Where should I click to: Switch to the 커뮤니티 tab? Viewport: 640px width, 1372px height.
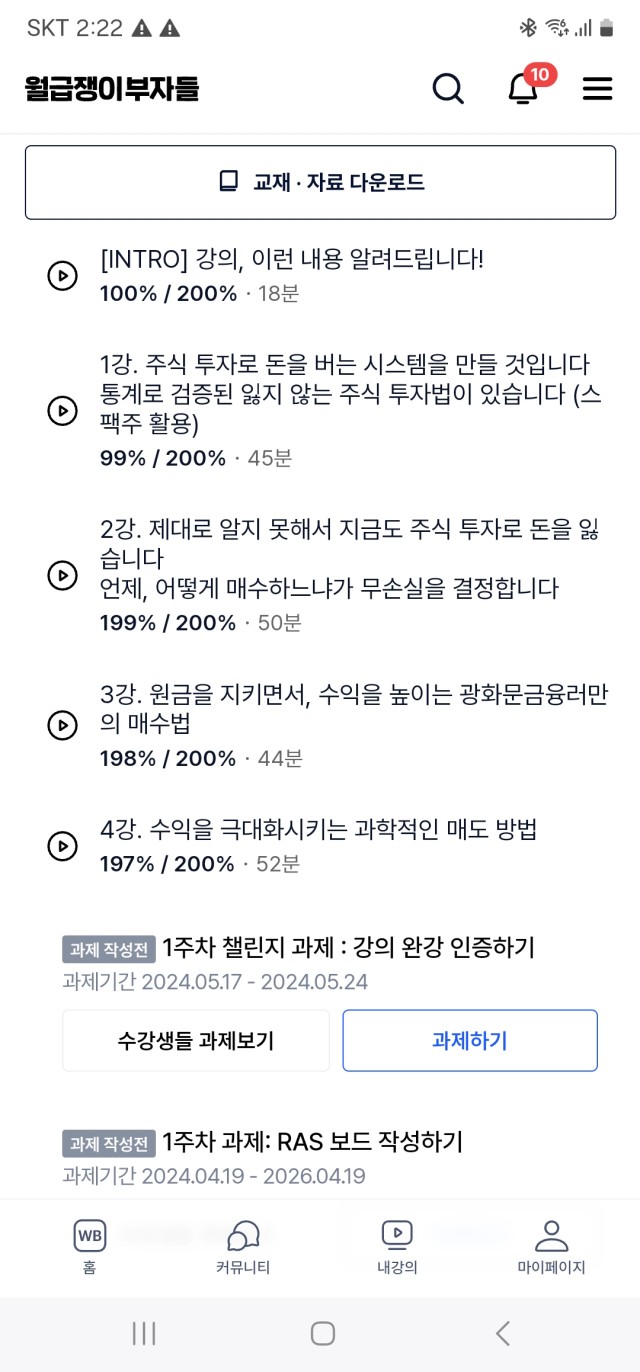[243, 1247]
